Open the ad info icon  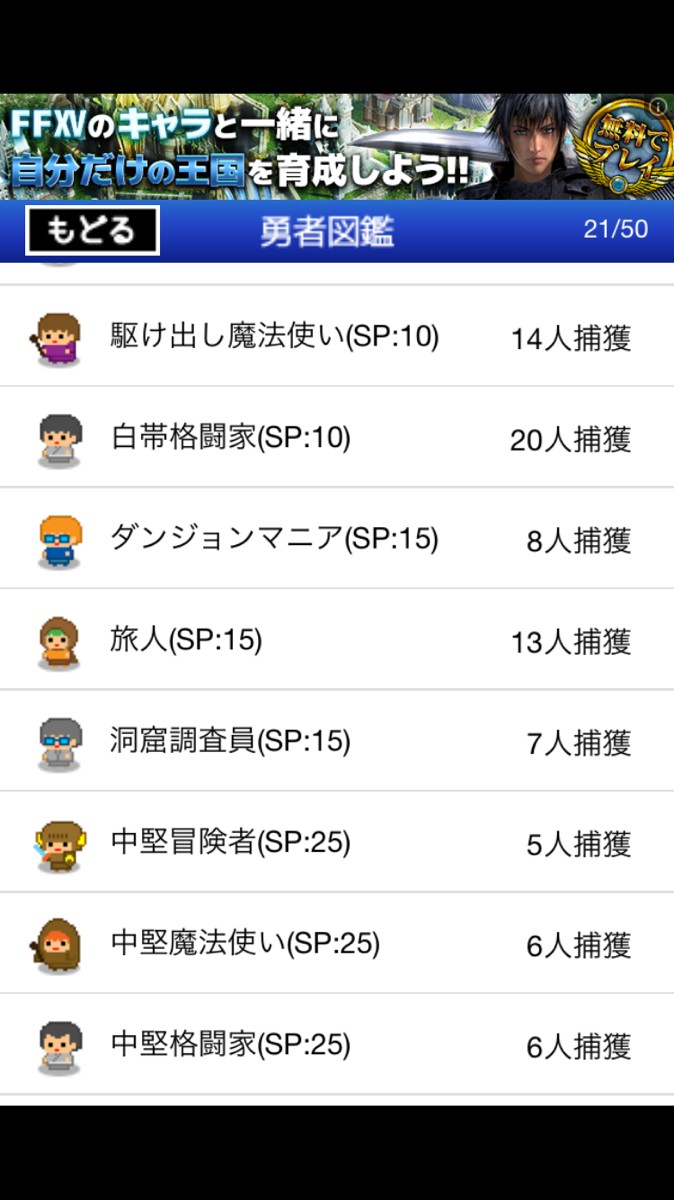tap(657, 105)
